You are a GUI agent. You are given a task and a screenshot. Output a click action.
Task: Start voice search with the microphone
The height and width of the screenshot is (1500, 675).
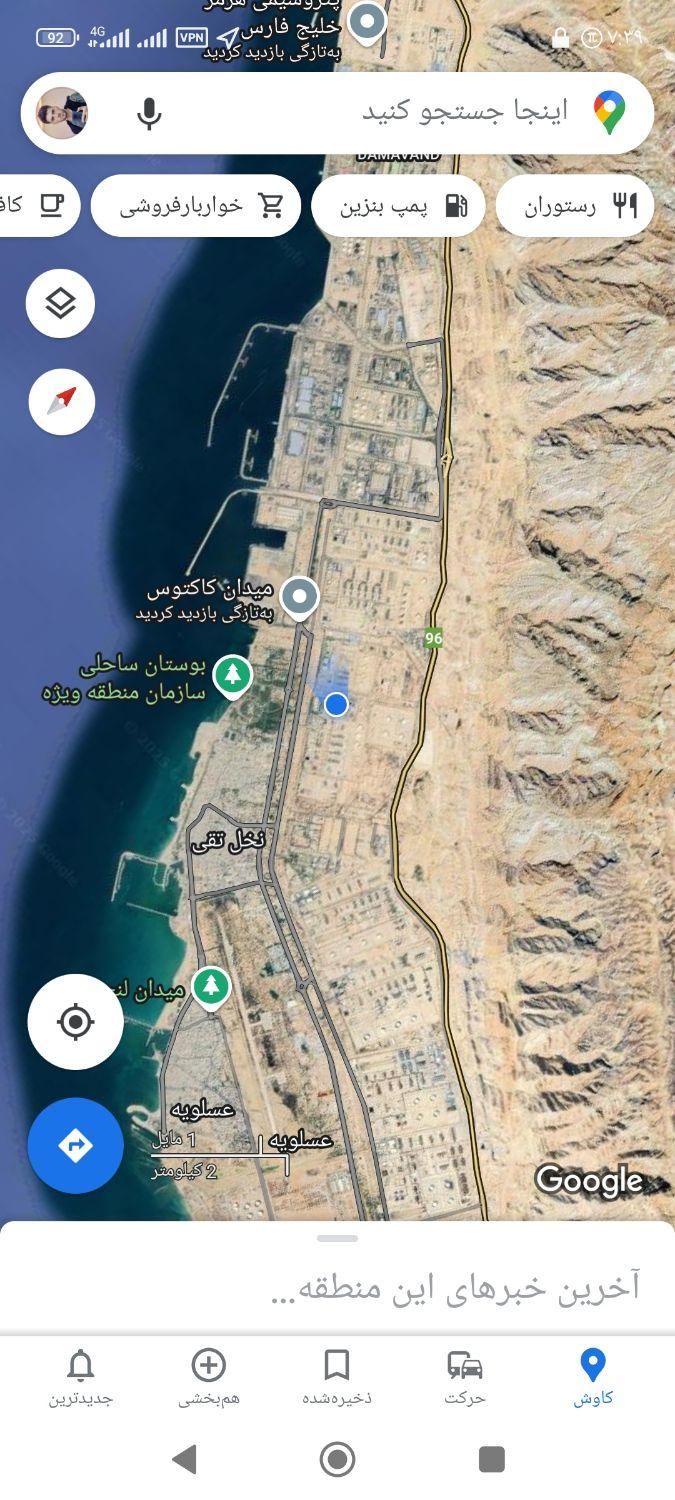pos(149,113)
